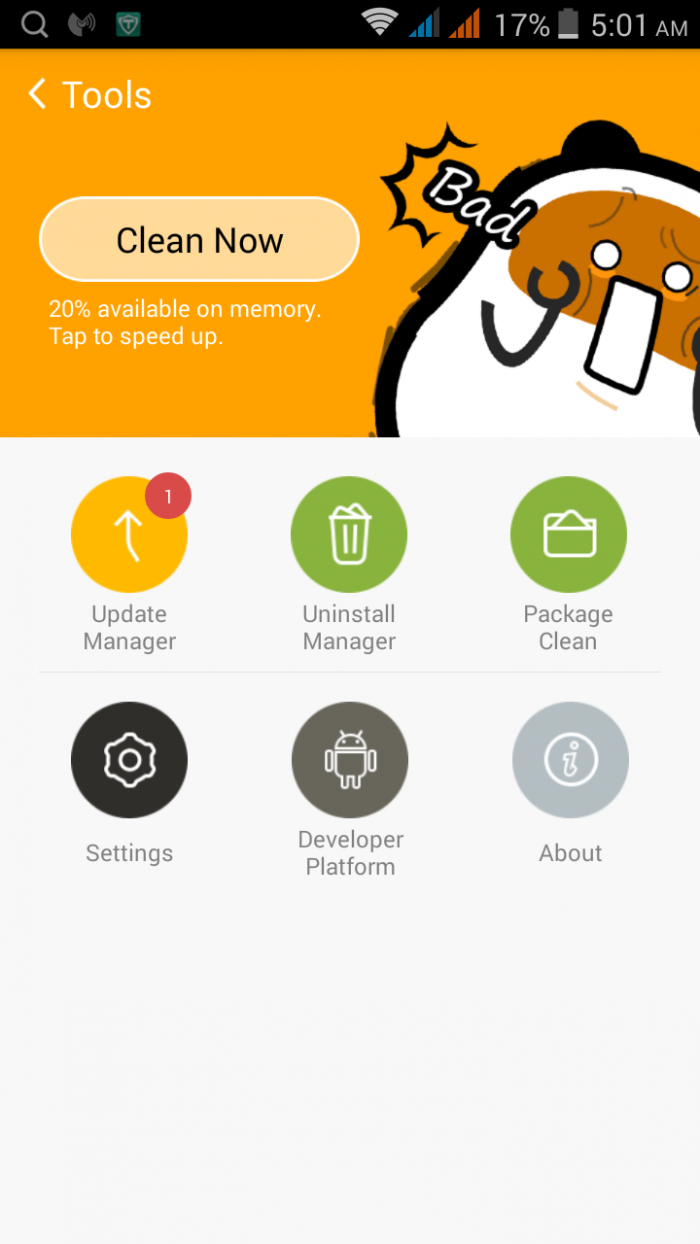Screen dimensions: 700x1244
Task: View the About page
Action: coord(570,761)
